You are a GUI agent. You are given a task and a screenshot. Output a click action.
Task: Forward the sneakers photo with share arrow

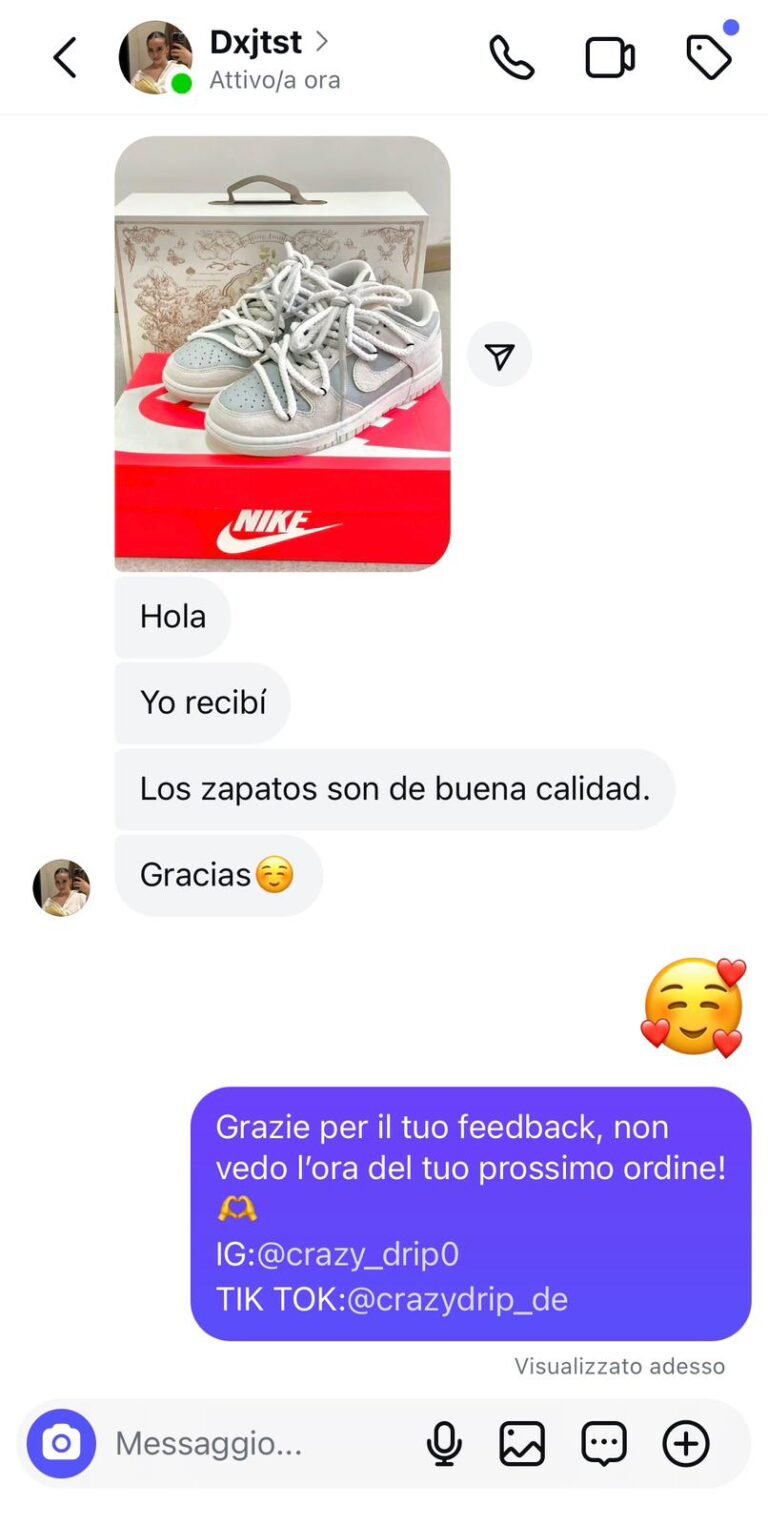tap(499, 354)
